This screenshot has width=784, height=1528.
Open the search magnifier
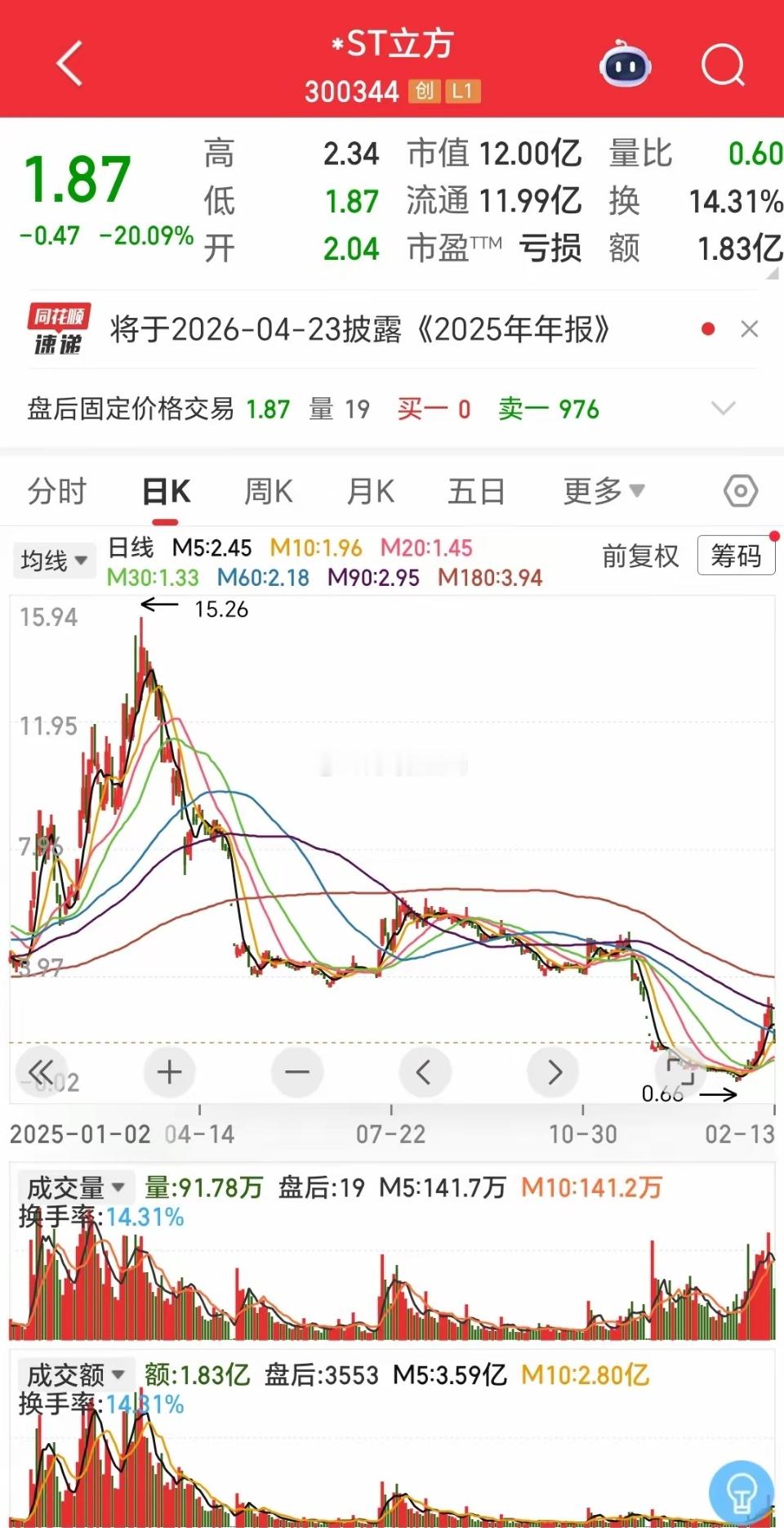tap(722, 65)
